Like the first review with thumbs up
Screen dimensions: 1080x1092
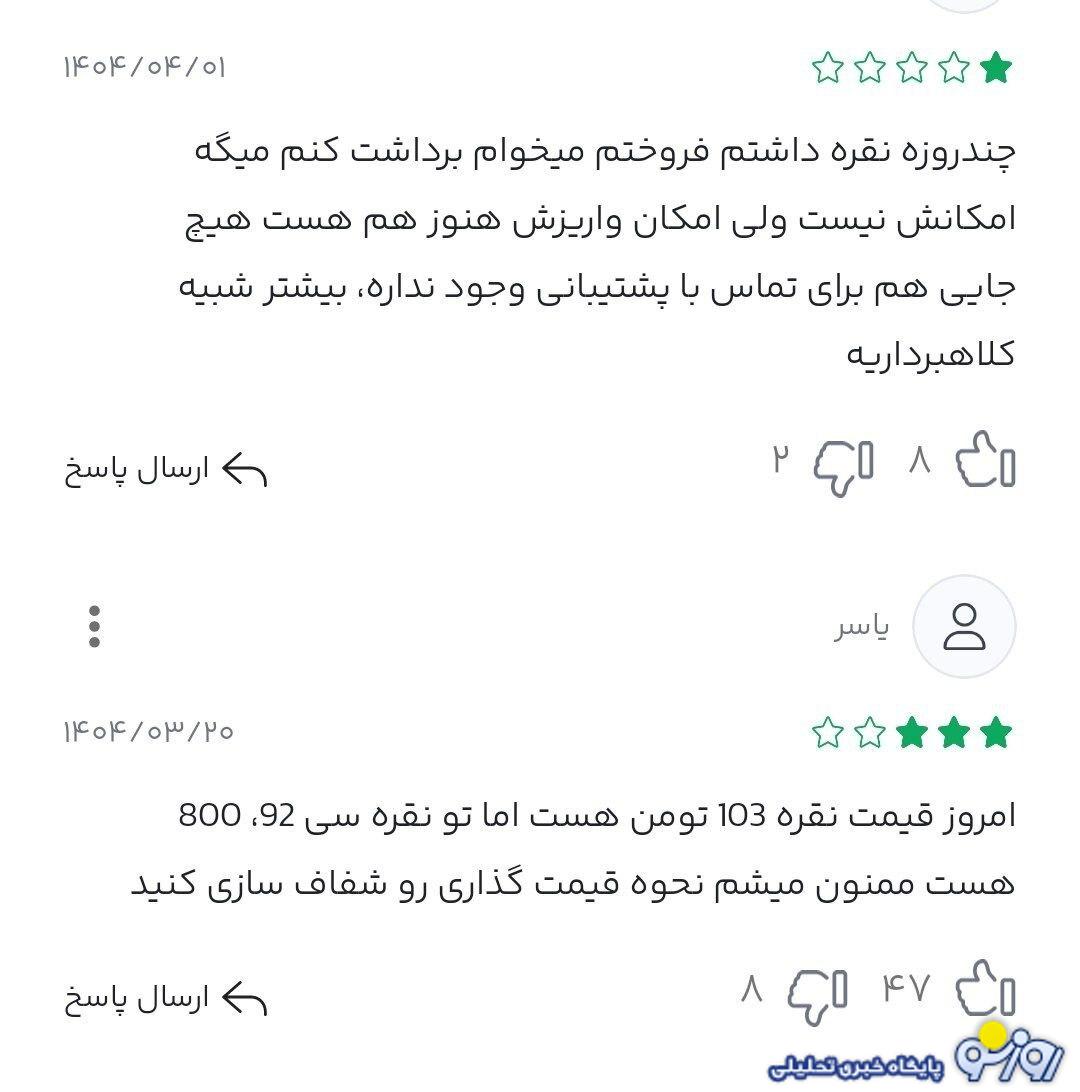coord(984,464)
